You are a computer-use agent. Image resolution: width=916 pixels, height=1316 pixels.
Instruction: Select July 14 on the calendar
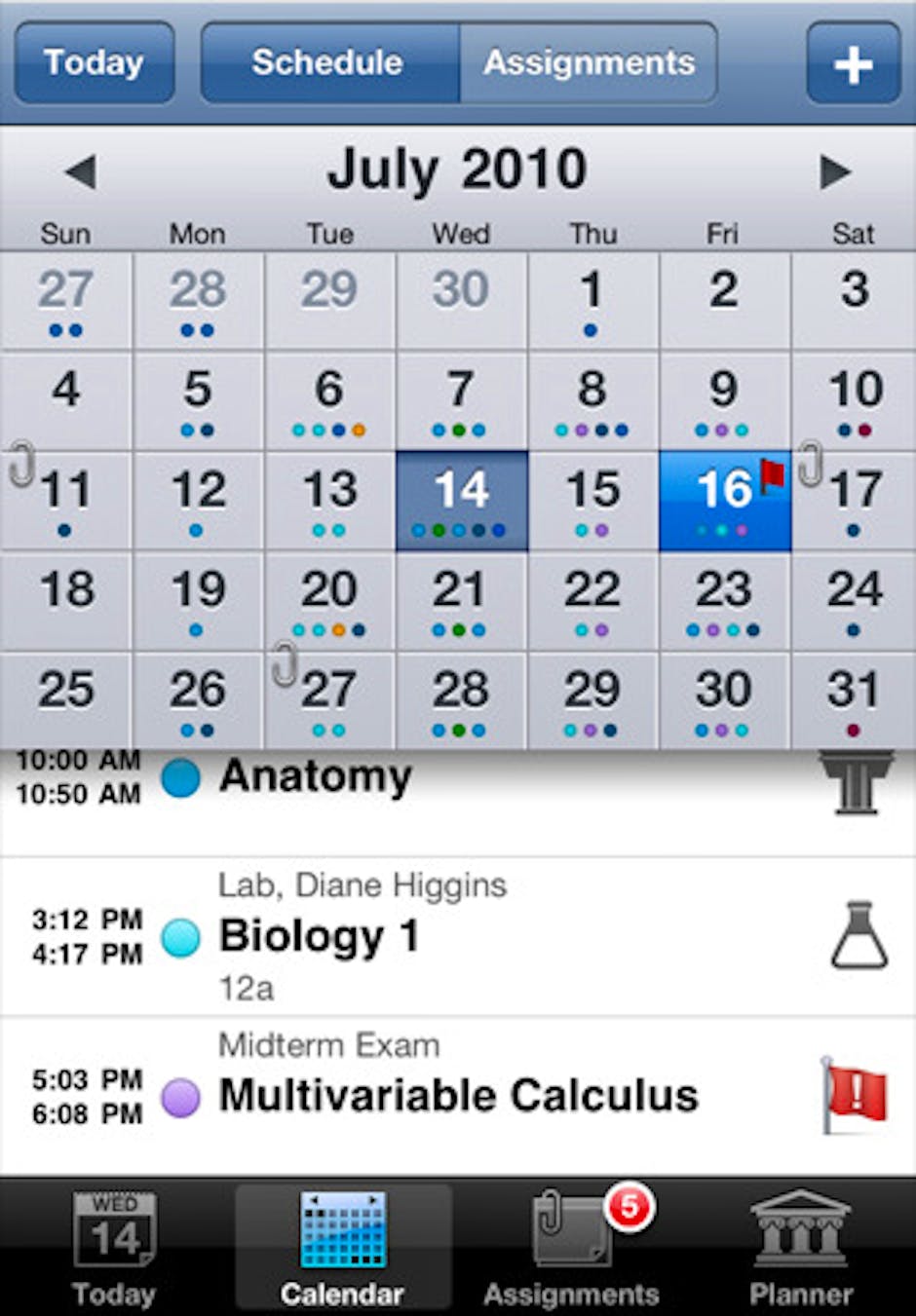pyautogui.click(x=461, y=500)
